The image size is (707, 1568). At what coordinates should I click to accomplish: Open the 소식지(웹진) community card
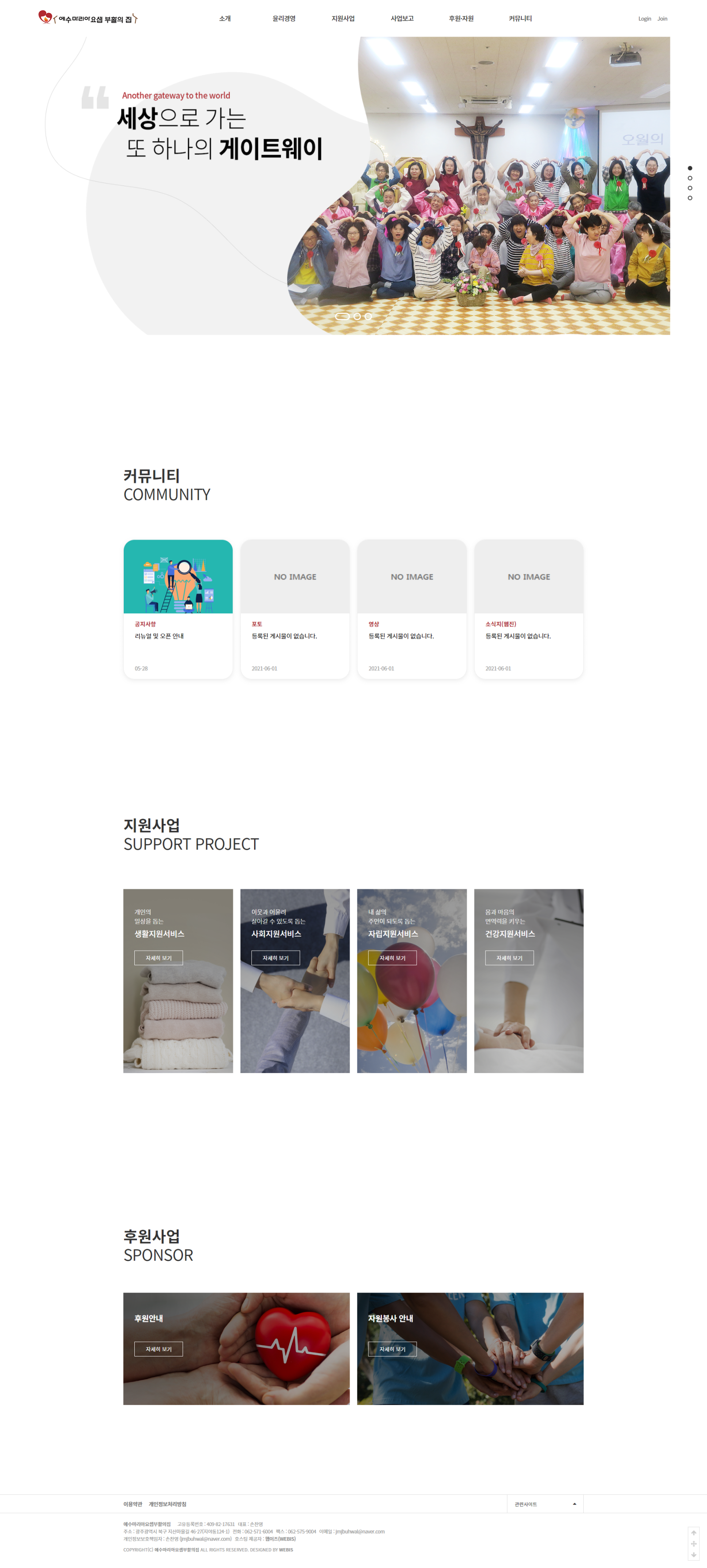point(528,608)
